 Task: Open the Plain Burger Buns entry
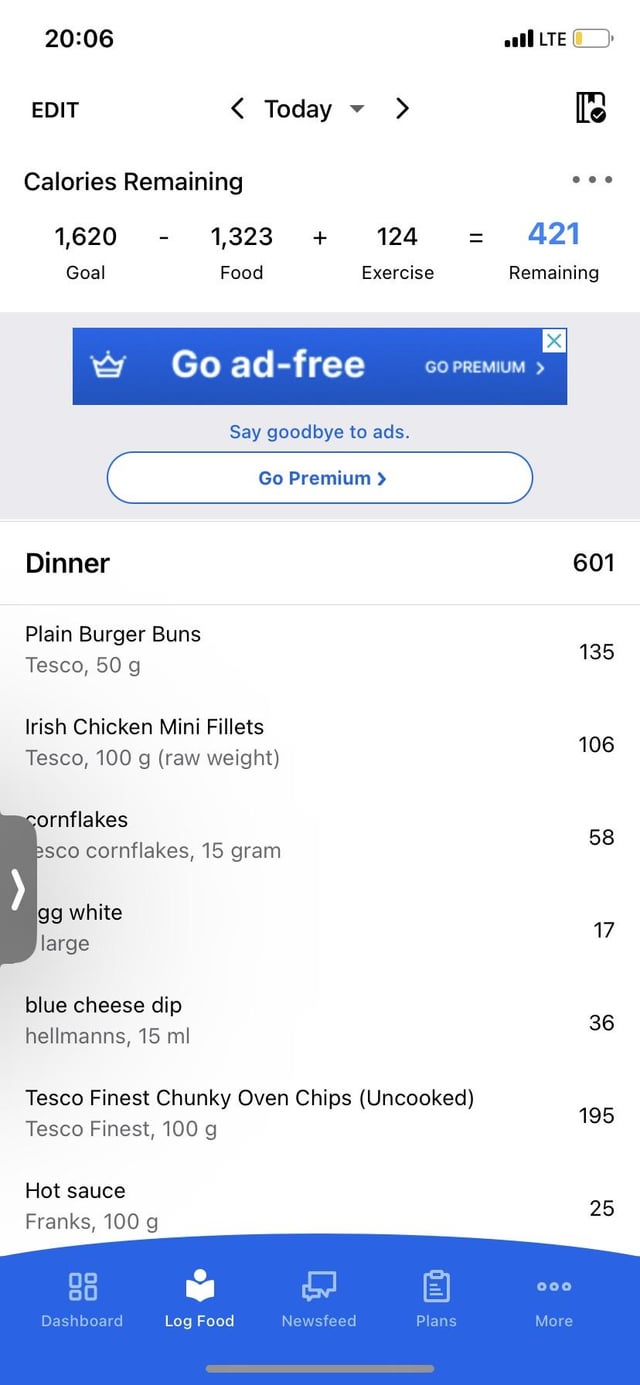(320, 650)
